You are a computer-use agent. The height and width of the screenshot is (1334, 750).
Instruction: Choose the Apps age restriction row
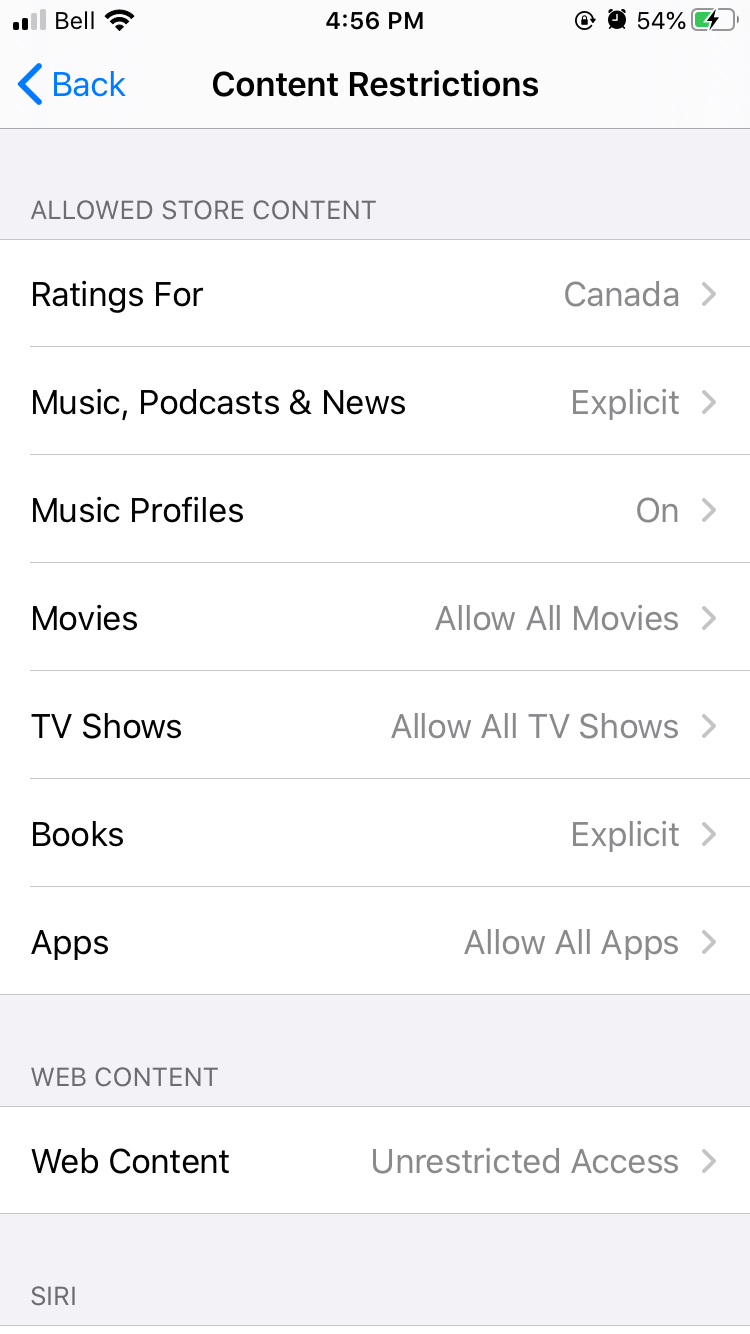coord(375,942)
